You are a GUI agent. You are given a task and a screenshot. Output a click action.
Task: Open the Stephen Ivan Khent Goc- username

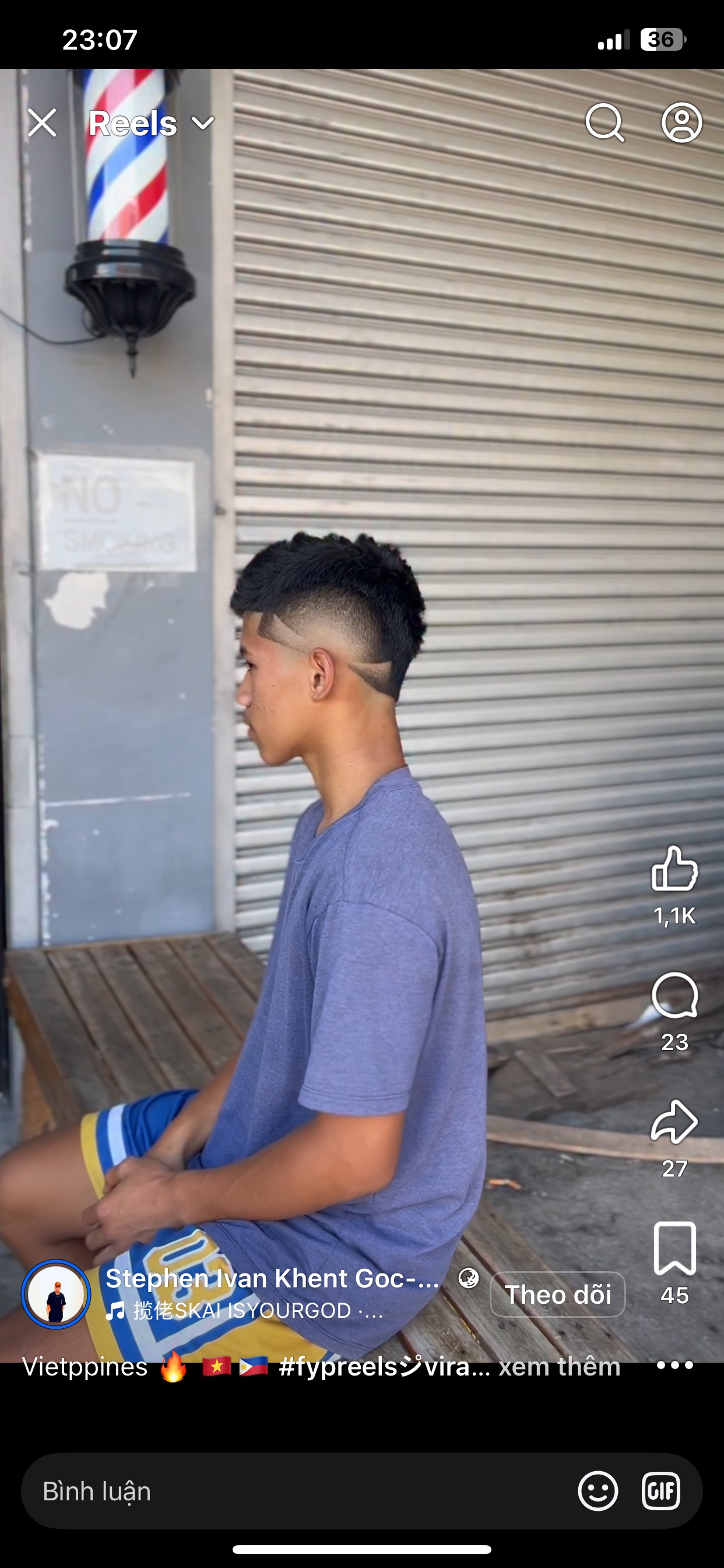point(272,1278)
